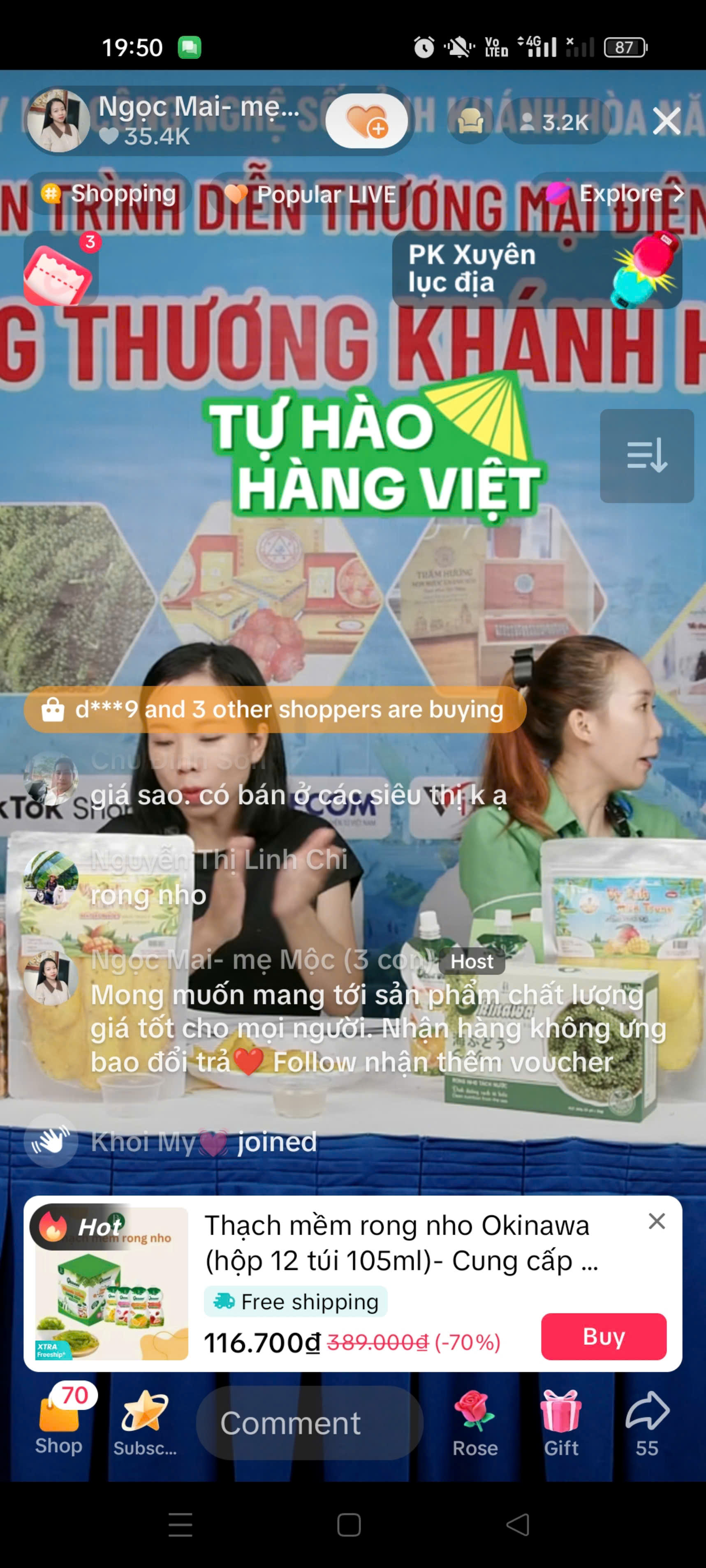Open host profile Ngọc Mai avatar
This screenshot has height=1568, width=706.
point(58,121)
